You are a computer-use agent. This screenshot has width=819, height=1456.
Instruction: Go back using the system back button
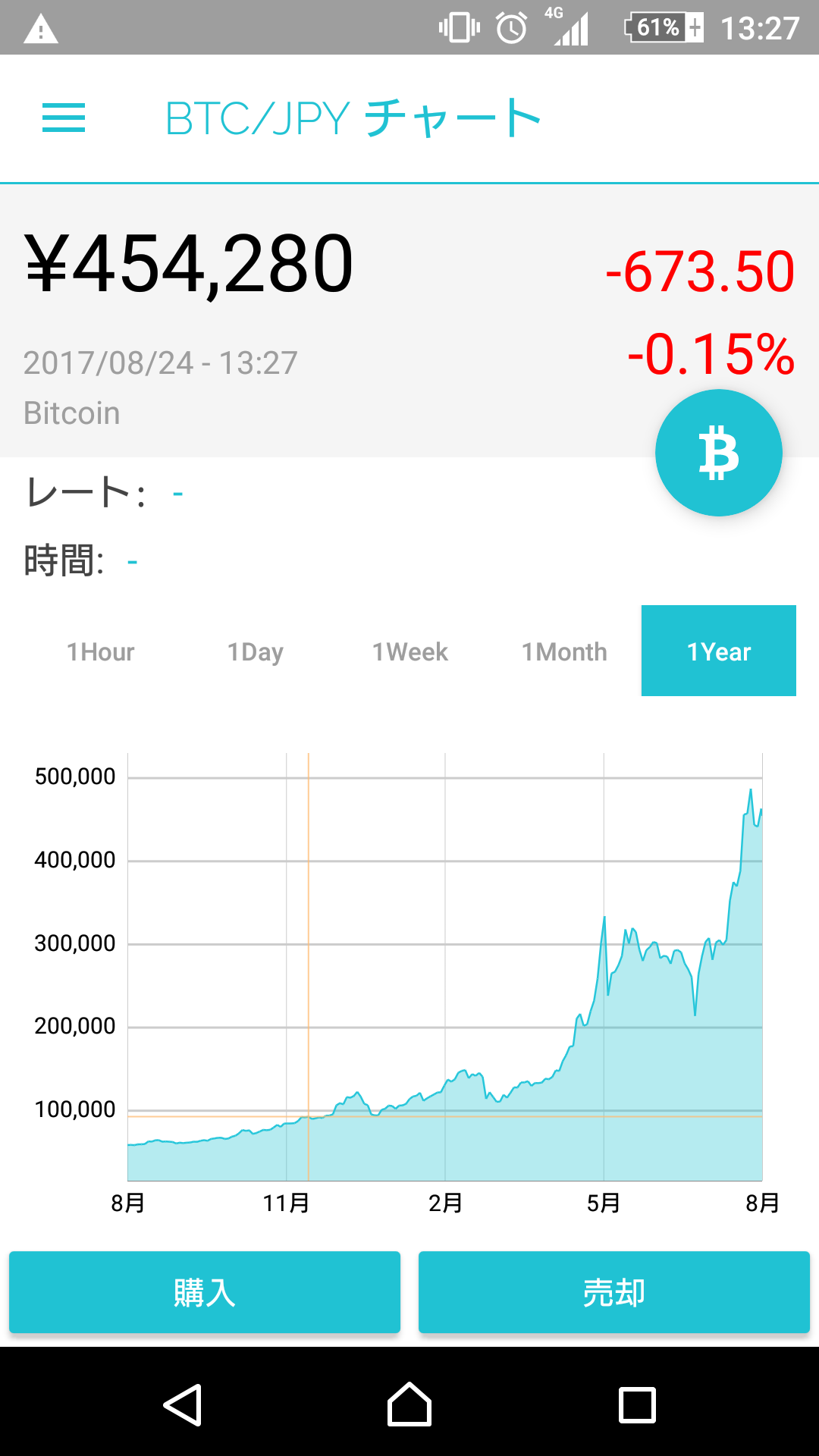tap(183, 1405)
